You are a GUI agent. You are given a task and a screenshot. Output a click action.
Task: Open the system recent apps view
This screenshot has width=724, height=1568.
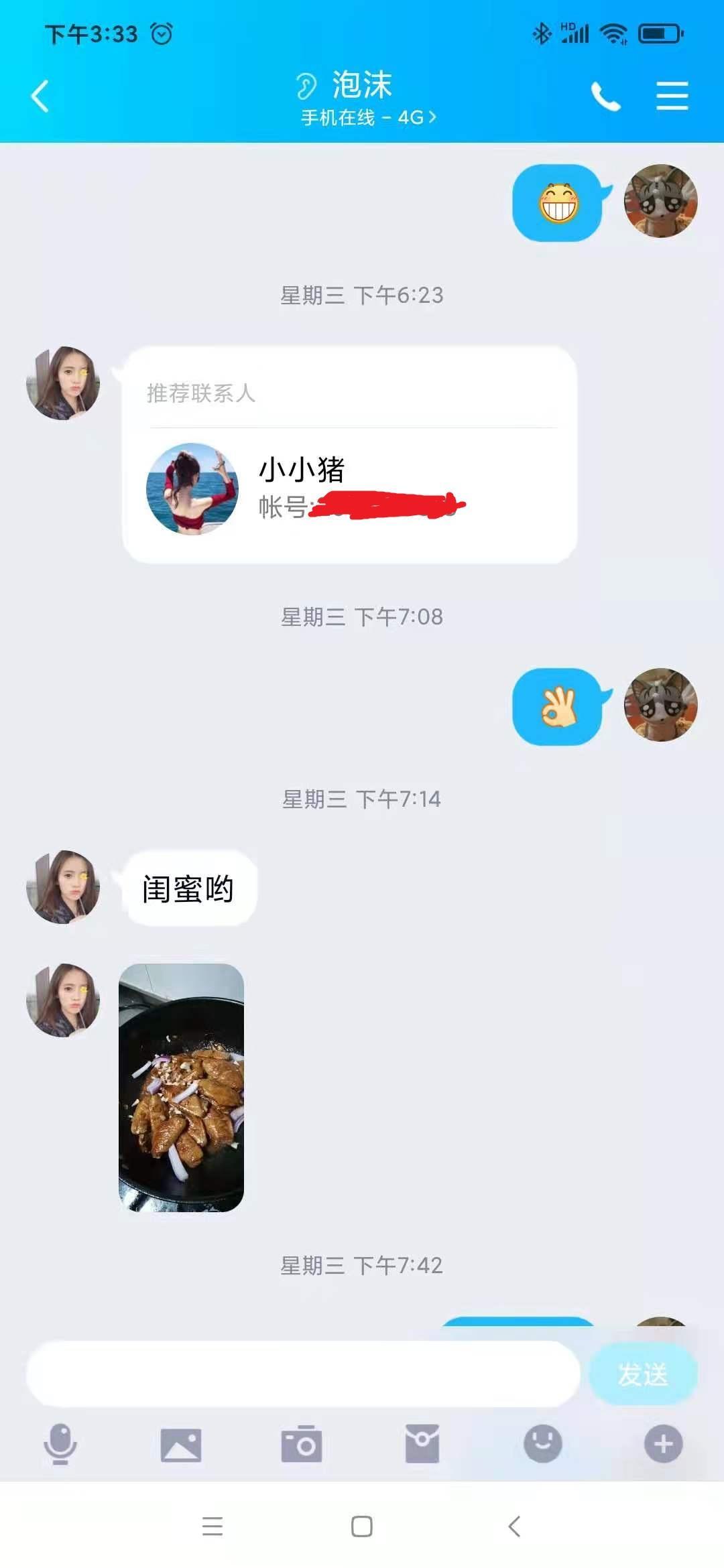213,1527
